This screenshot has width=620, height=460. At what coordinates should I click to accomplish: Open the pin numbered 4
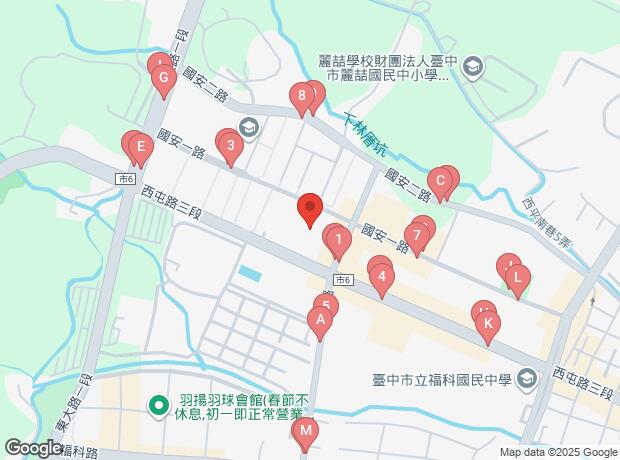382,276
